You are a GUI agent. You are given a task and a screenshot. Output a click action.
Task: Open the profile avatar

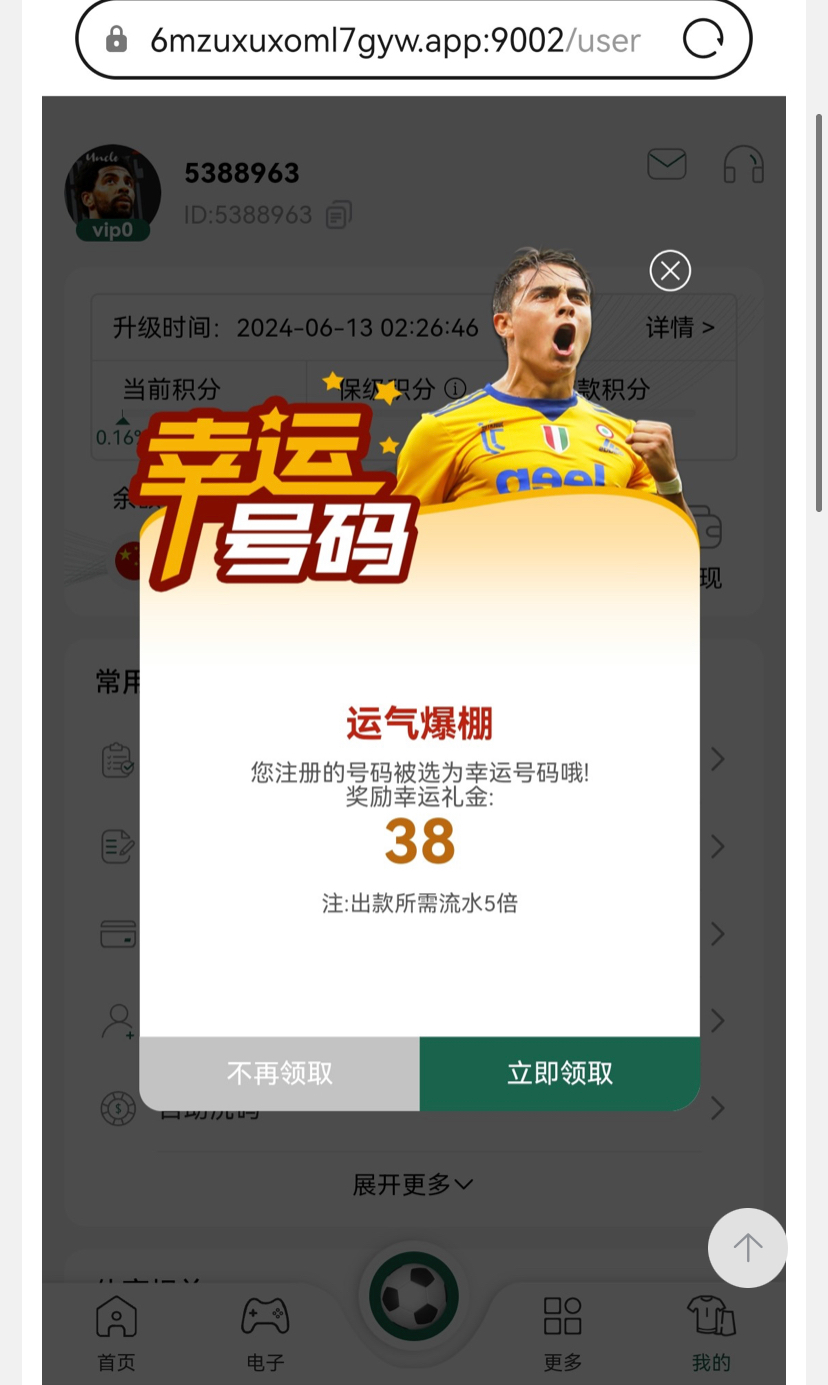point(113,191)
